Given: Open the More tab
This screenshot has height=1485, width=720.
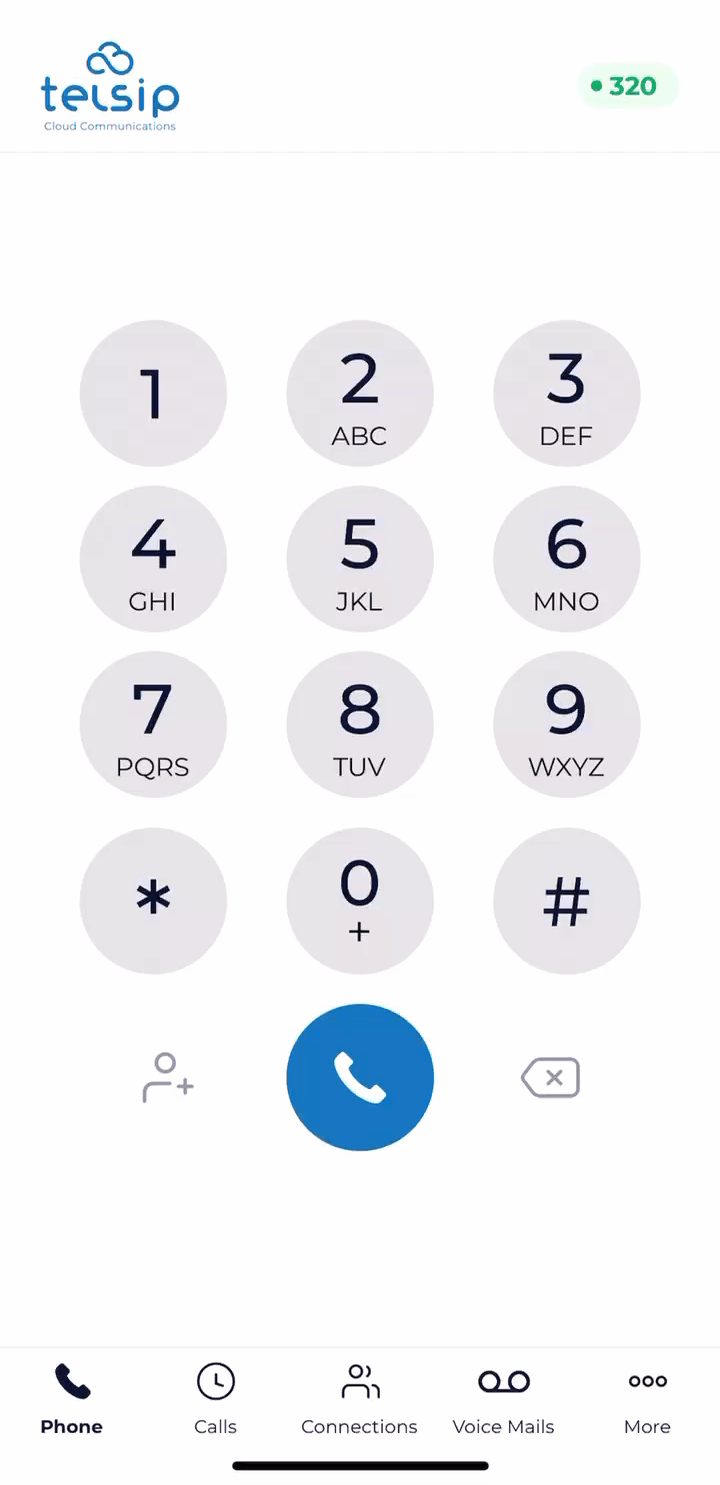Looking at the screenshot, I should pos(647,1398).
